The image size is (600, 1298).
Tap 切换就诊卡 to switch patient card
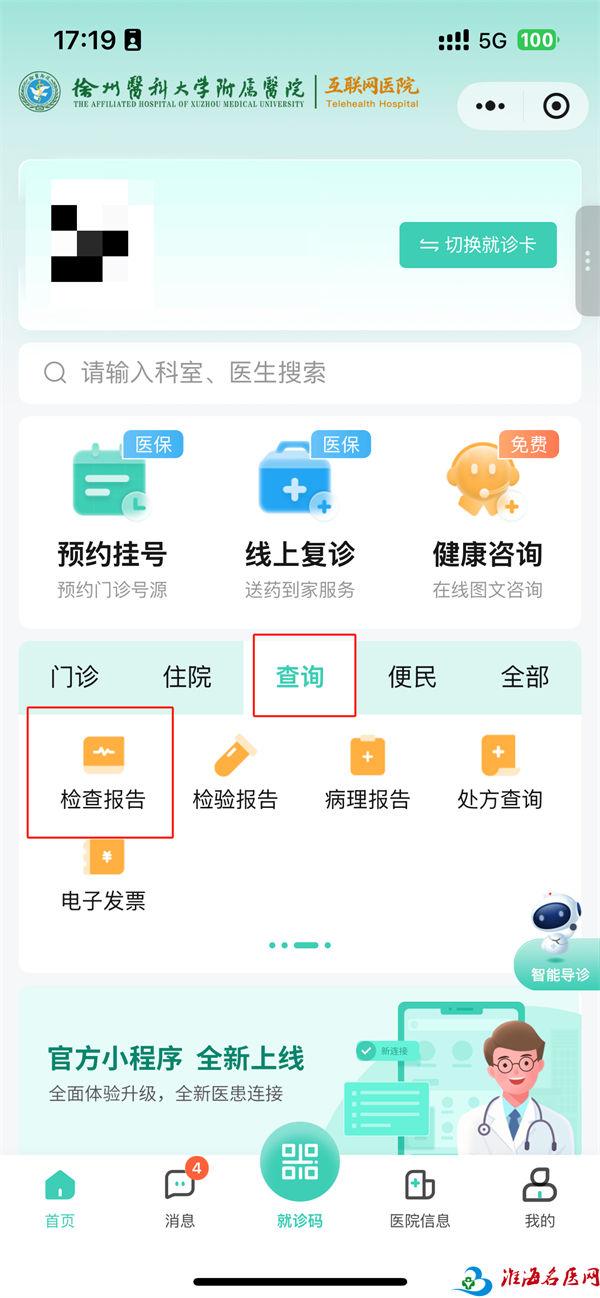pos(478,245)
